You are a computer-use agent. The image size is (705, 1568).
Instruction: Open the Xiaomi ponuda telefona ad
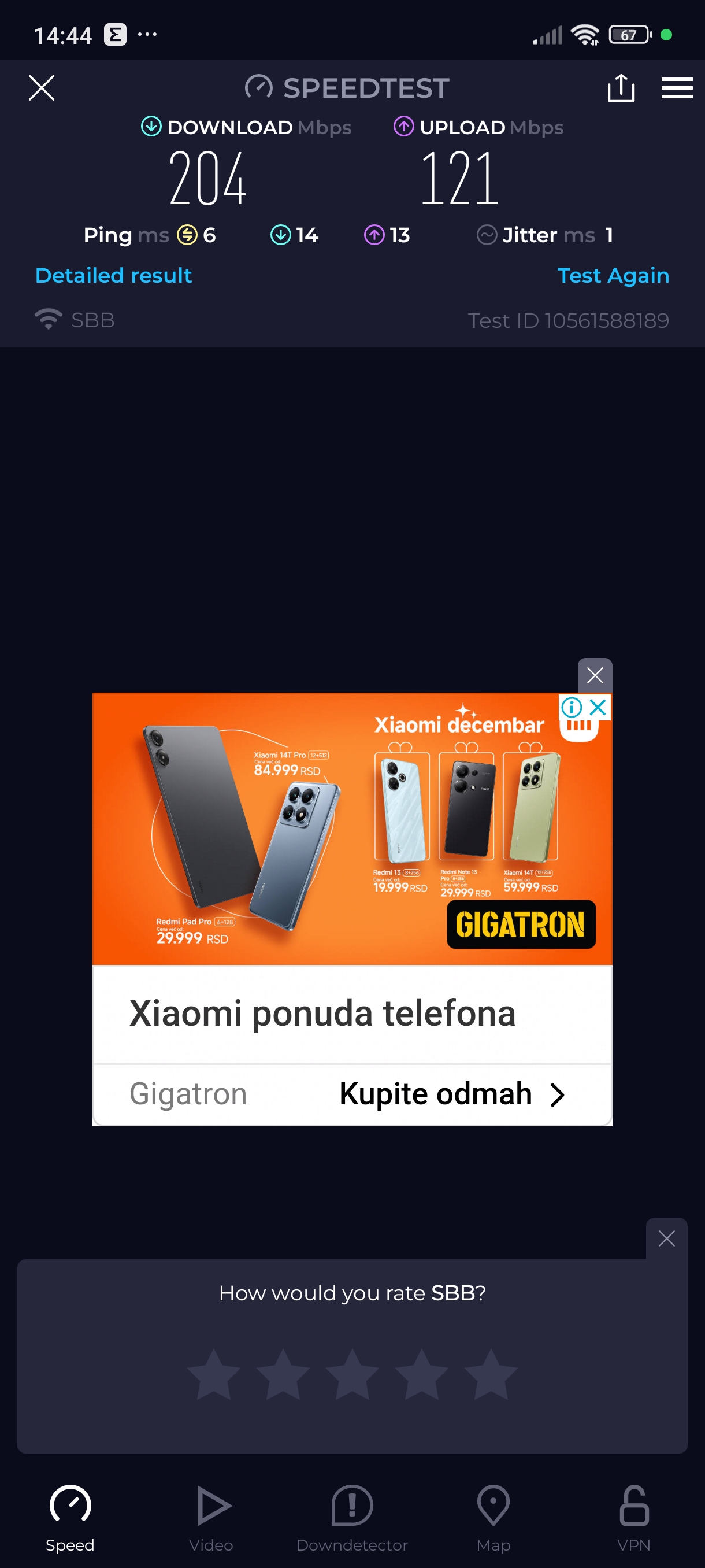point(322,1014)
